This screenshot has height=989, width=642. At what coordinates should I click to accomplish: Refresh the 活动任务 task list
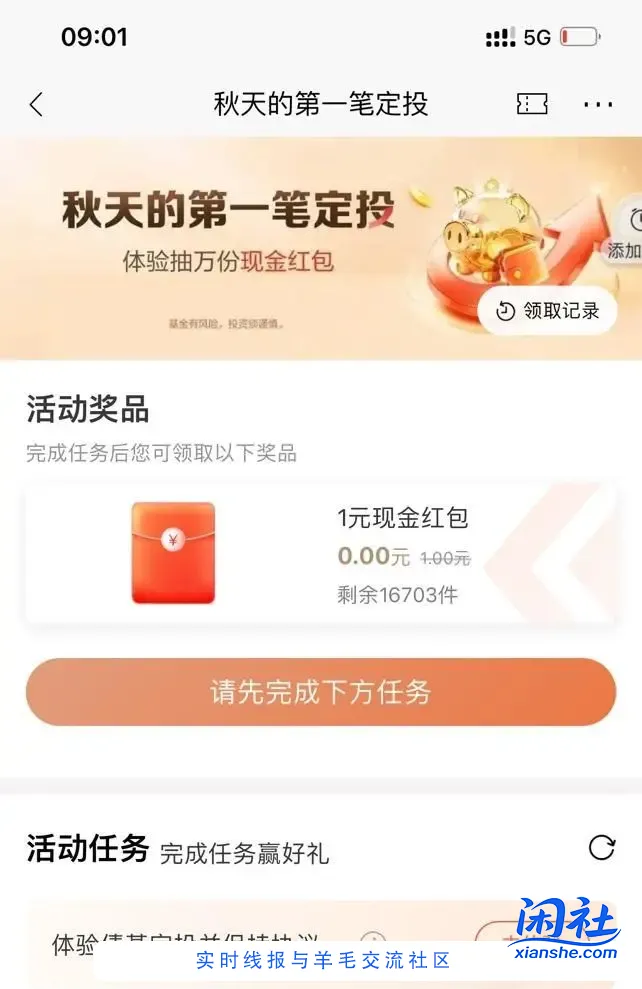pos(602,848)
